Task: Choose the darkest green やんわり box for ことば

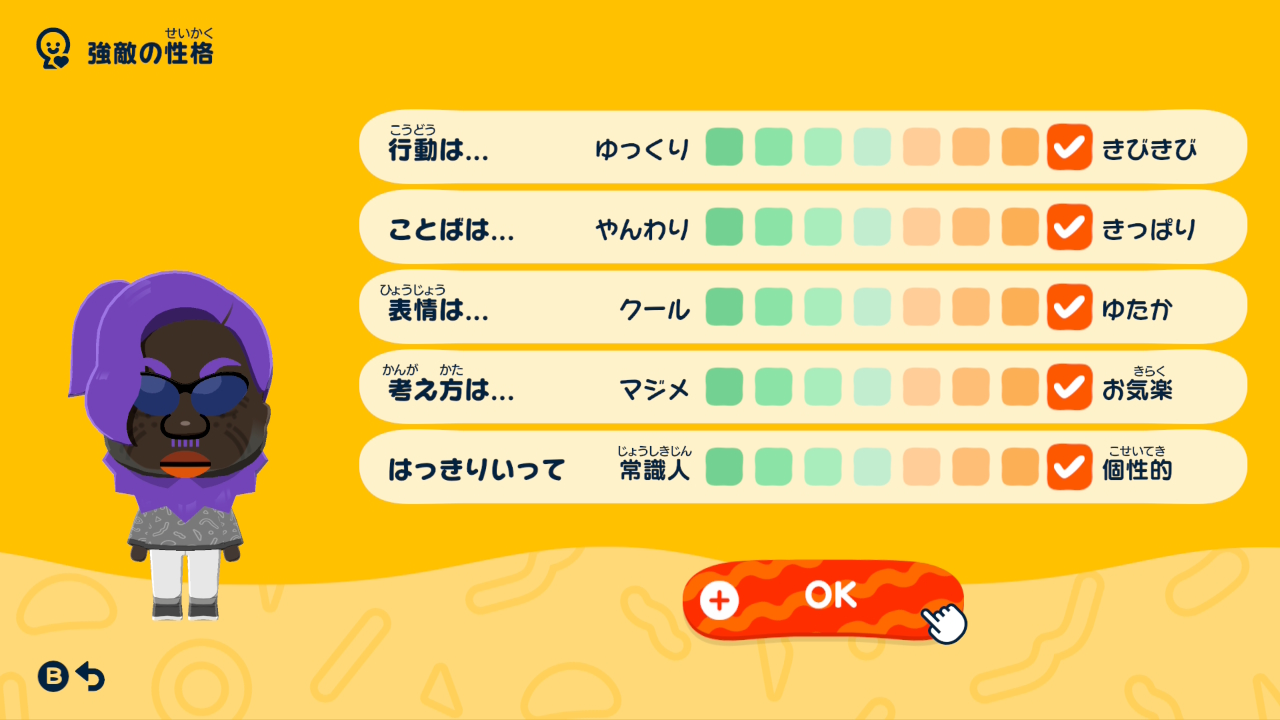Action: (724, 227)
